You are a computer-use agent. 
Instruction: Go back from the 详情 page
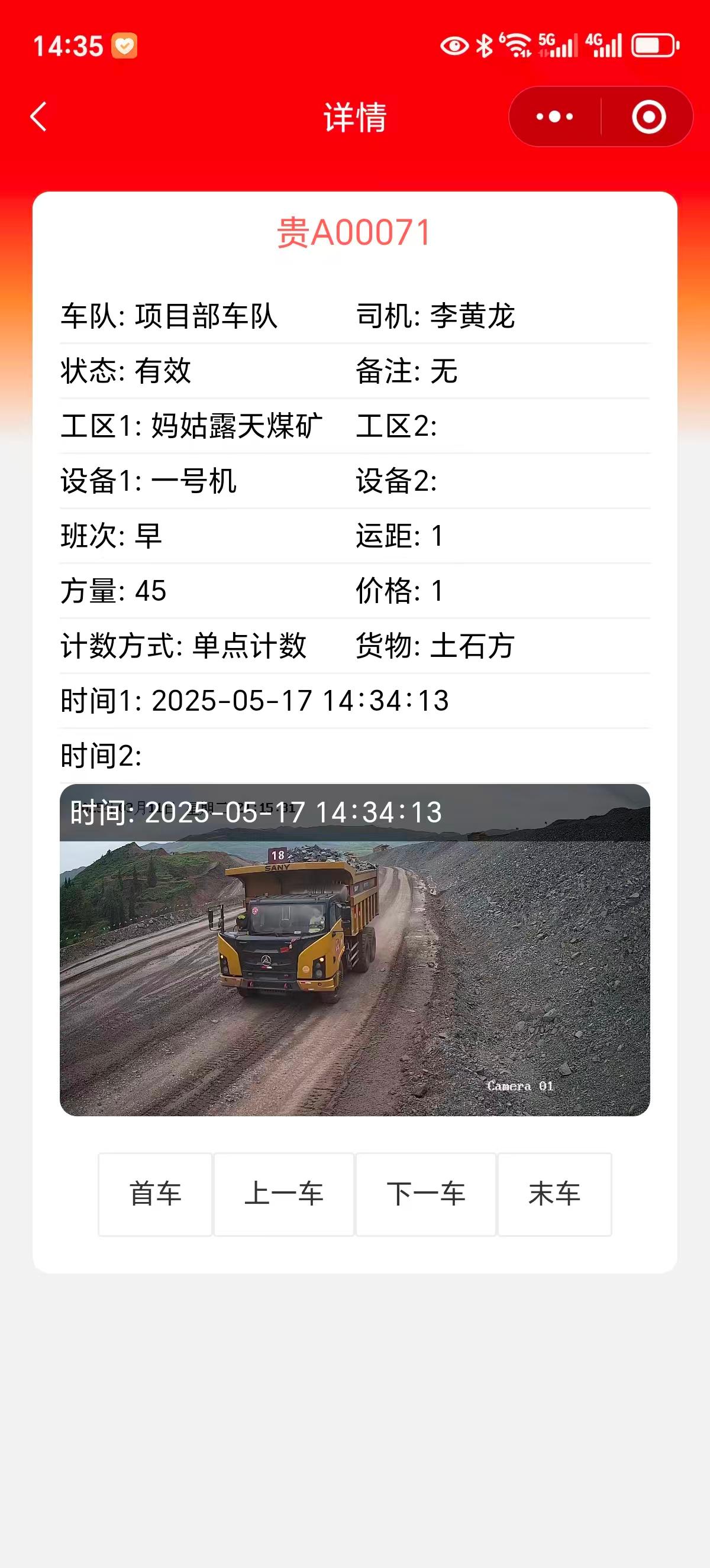[39, 116]
